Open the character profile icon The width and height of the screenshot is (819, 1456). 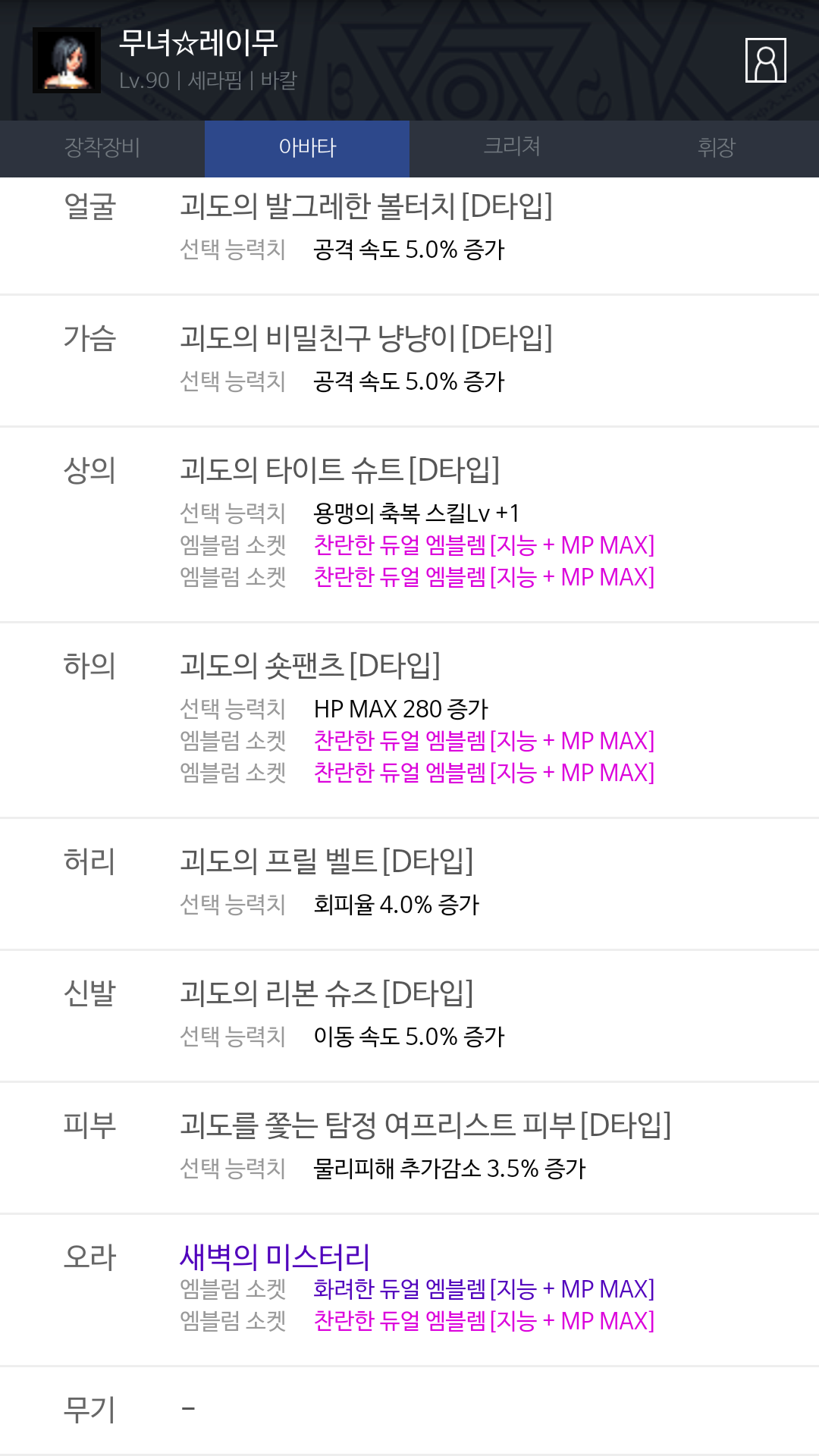pos(765,60)
